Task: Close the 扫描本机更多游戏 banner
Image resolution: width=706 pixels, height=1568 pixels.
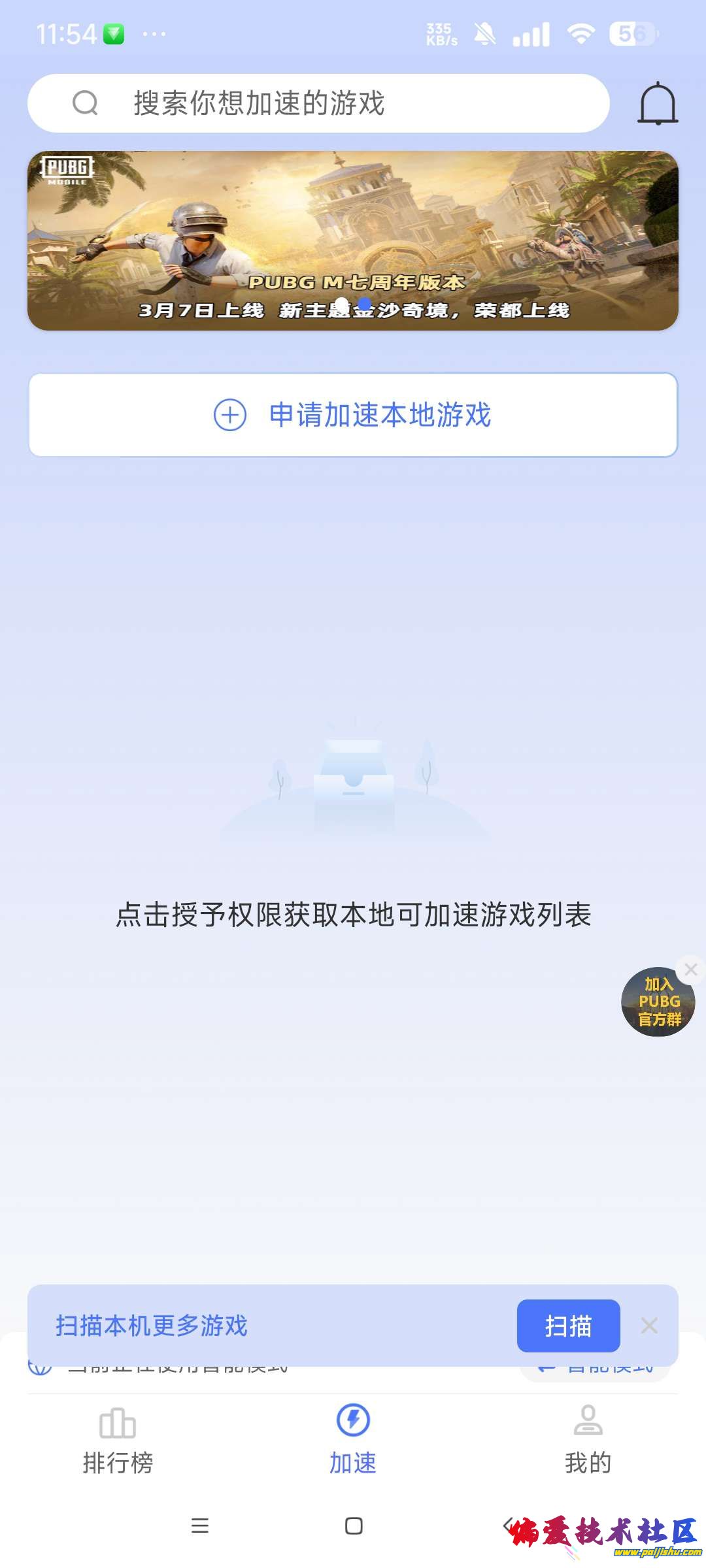Action: [648, 1326]
